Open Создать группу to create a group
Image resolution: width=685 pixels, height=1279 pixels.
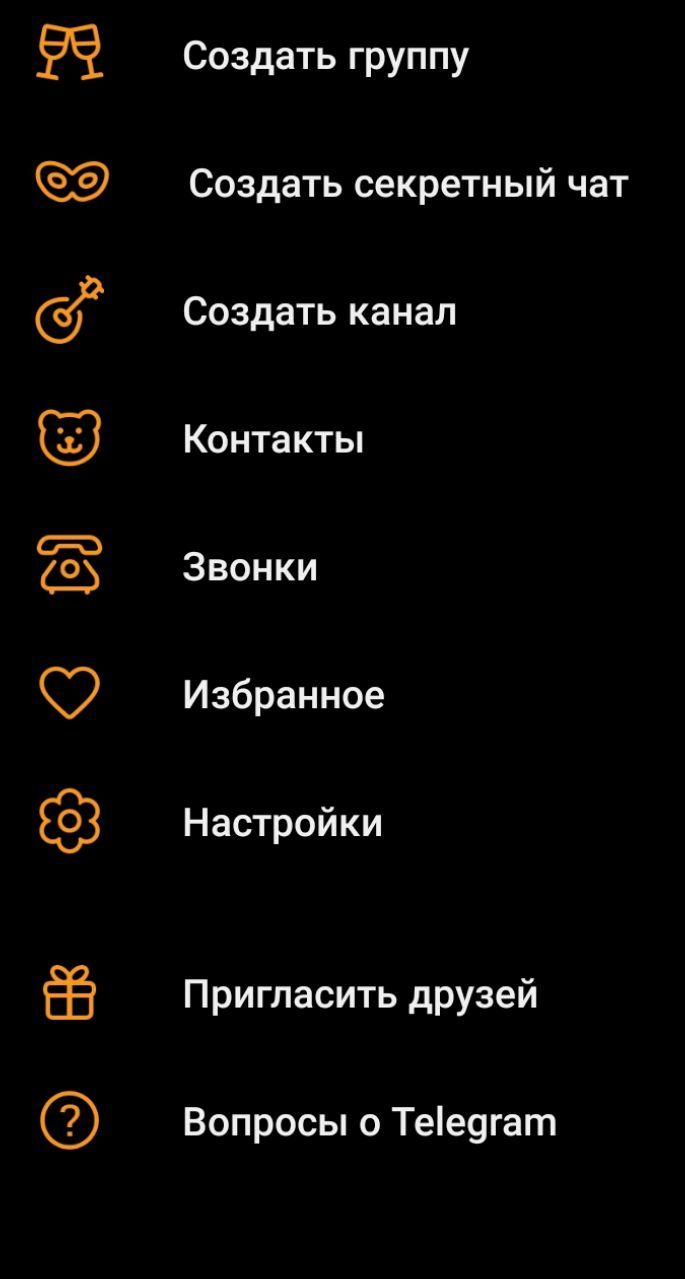coord(325,57)
